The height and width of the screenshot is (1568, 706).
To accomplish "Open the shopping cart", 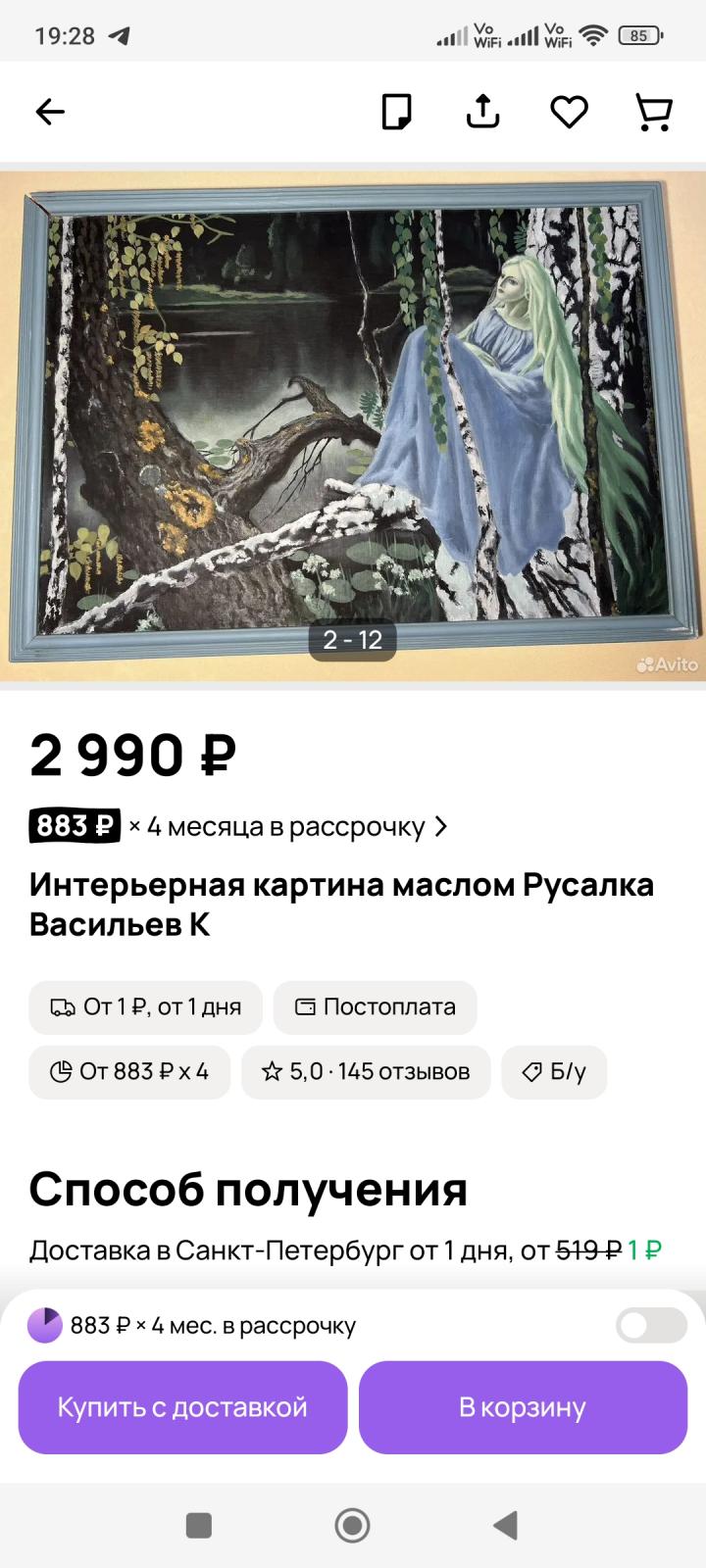I will 654,112.
